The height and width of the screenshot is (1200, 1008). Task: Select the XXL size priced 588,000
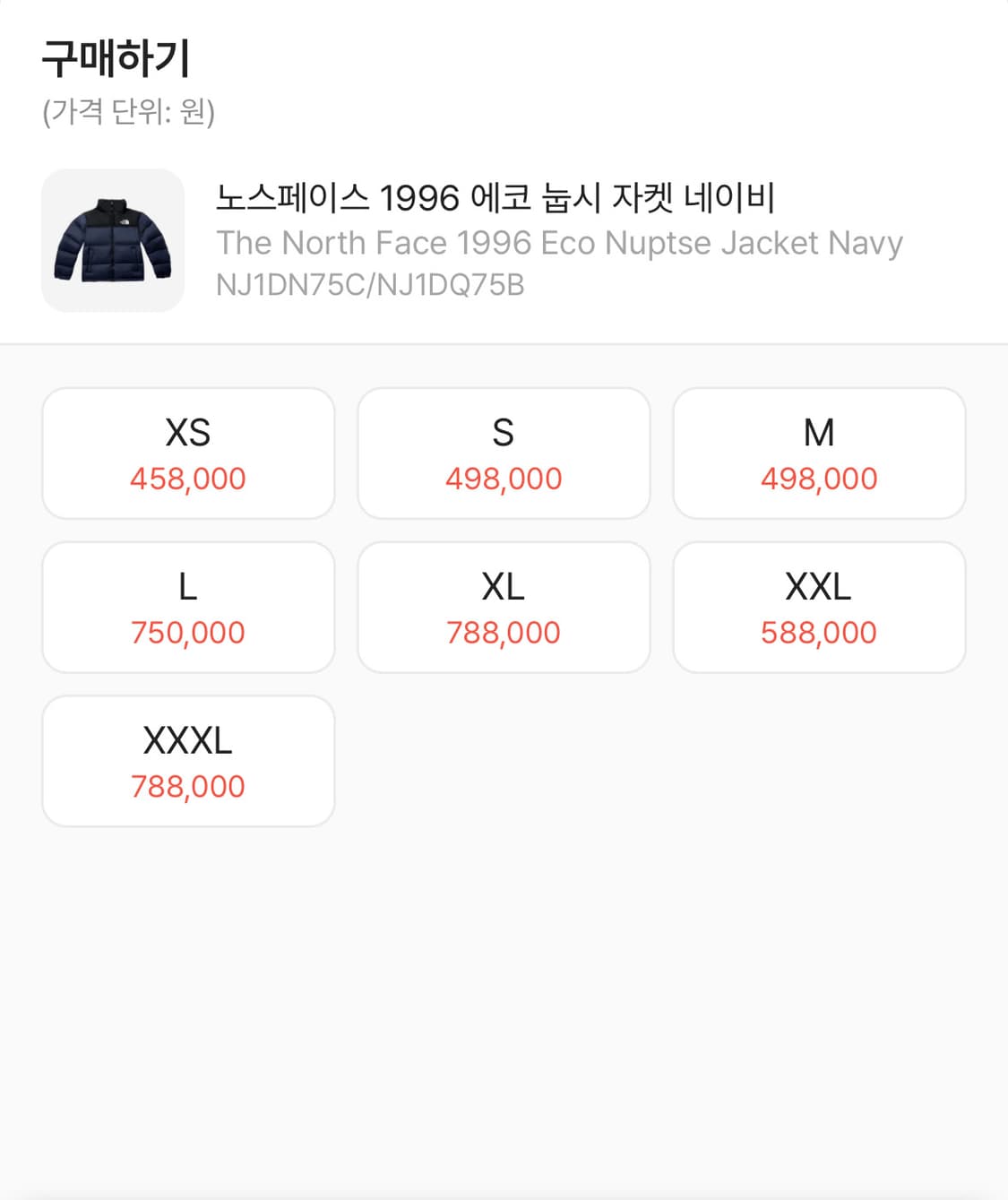[820, 607]
